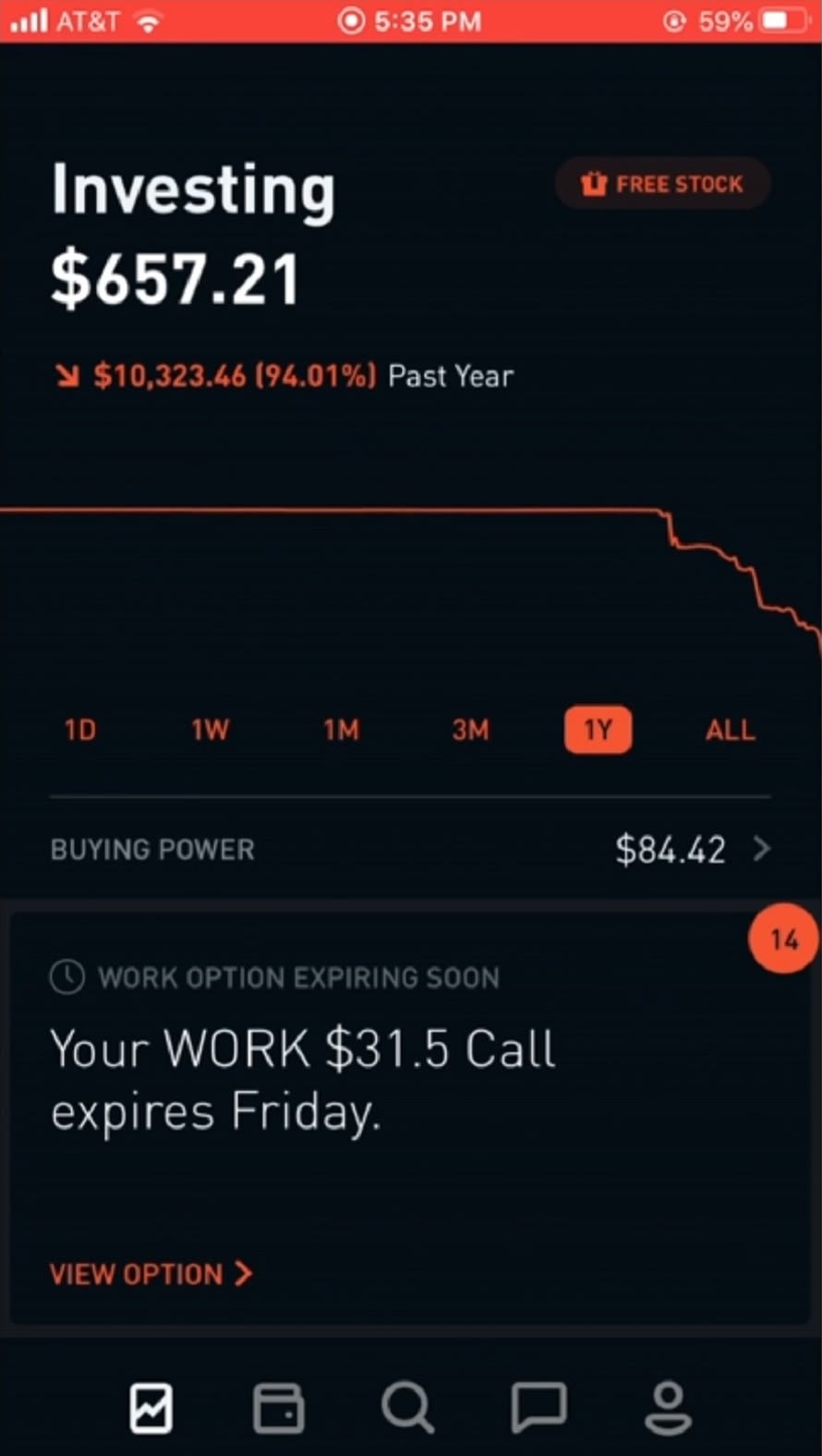
Task: Open the 14 notifications badge
Action: (783, 939)
